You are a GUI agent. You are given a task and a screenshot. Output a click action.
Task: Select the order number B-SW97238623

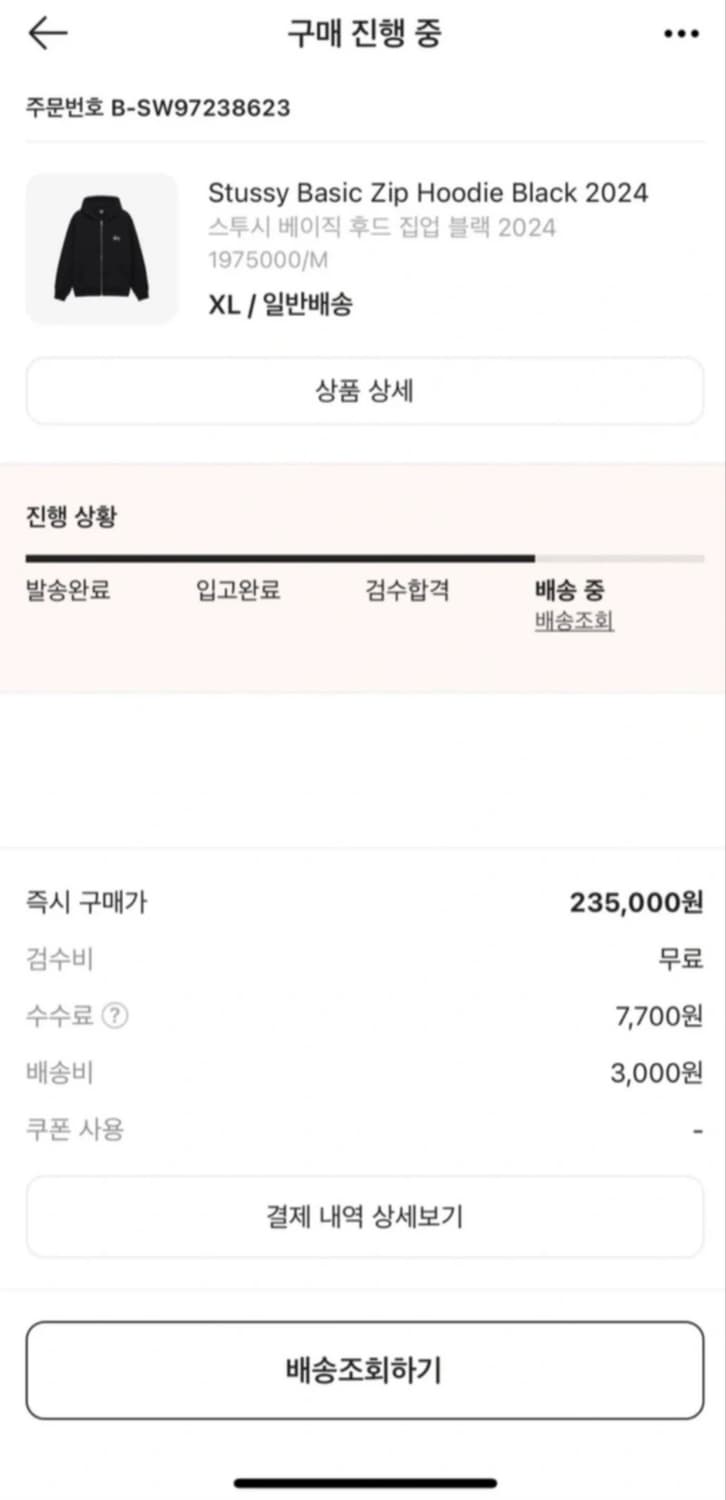pos(157,108)
